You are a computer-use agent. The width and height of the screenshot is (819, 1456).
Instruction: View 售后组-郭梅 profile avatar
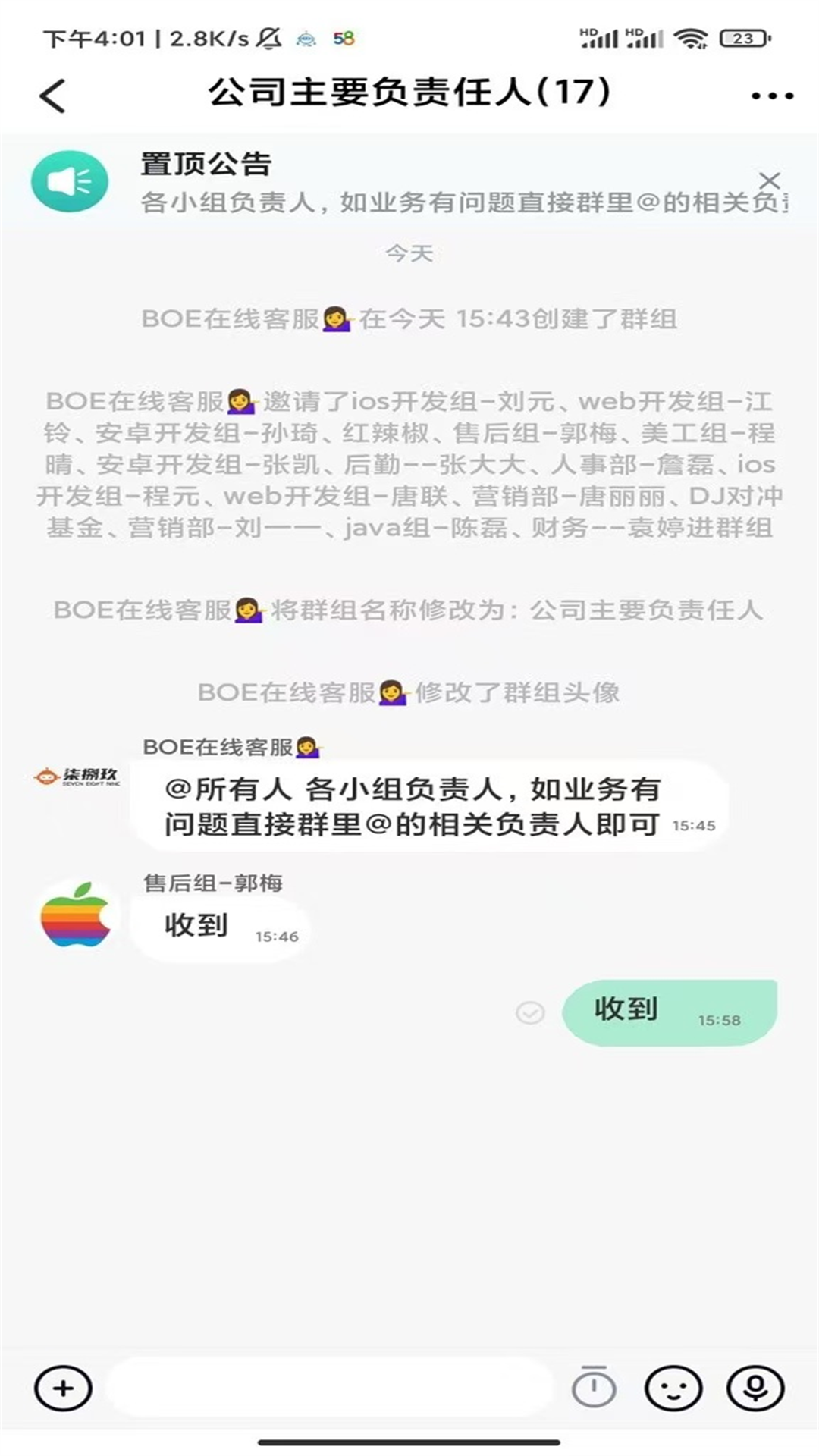pyautogui.click(x=75, y=915)
